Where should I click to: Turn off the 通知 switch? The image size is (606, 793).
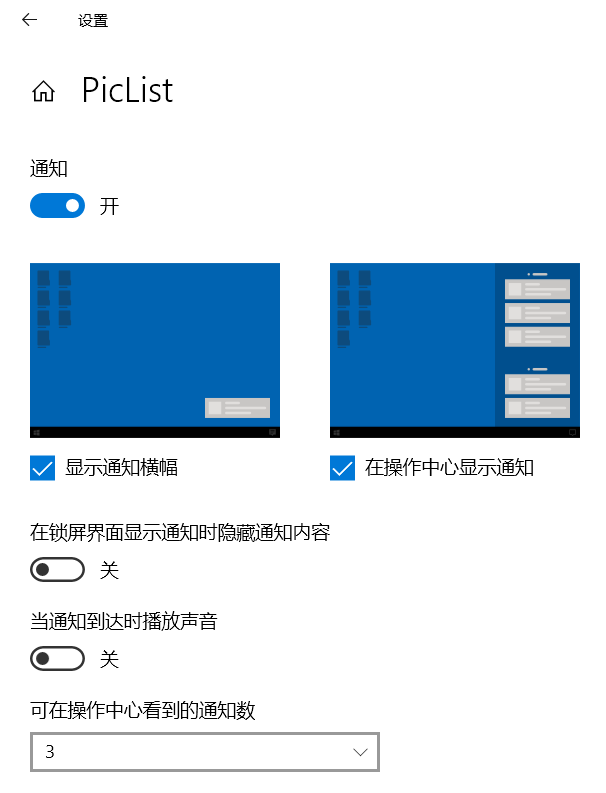pos(57,206)
